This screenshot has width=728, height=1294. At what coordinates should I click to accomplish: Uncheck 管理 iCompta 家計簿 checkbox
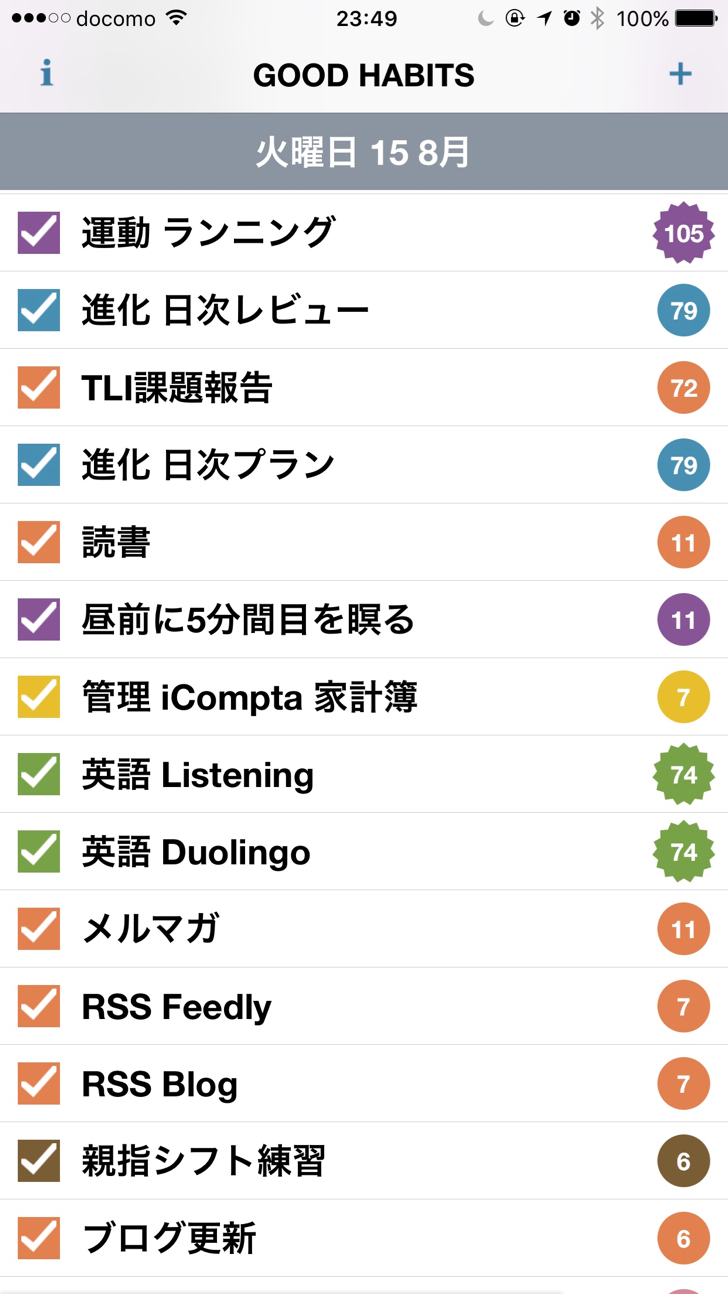point(39,697)
